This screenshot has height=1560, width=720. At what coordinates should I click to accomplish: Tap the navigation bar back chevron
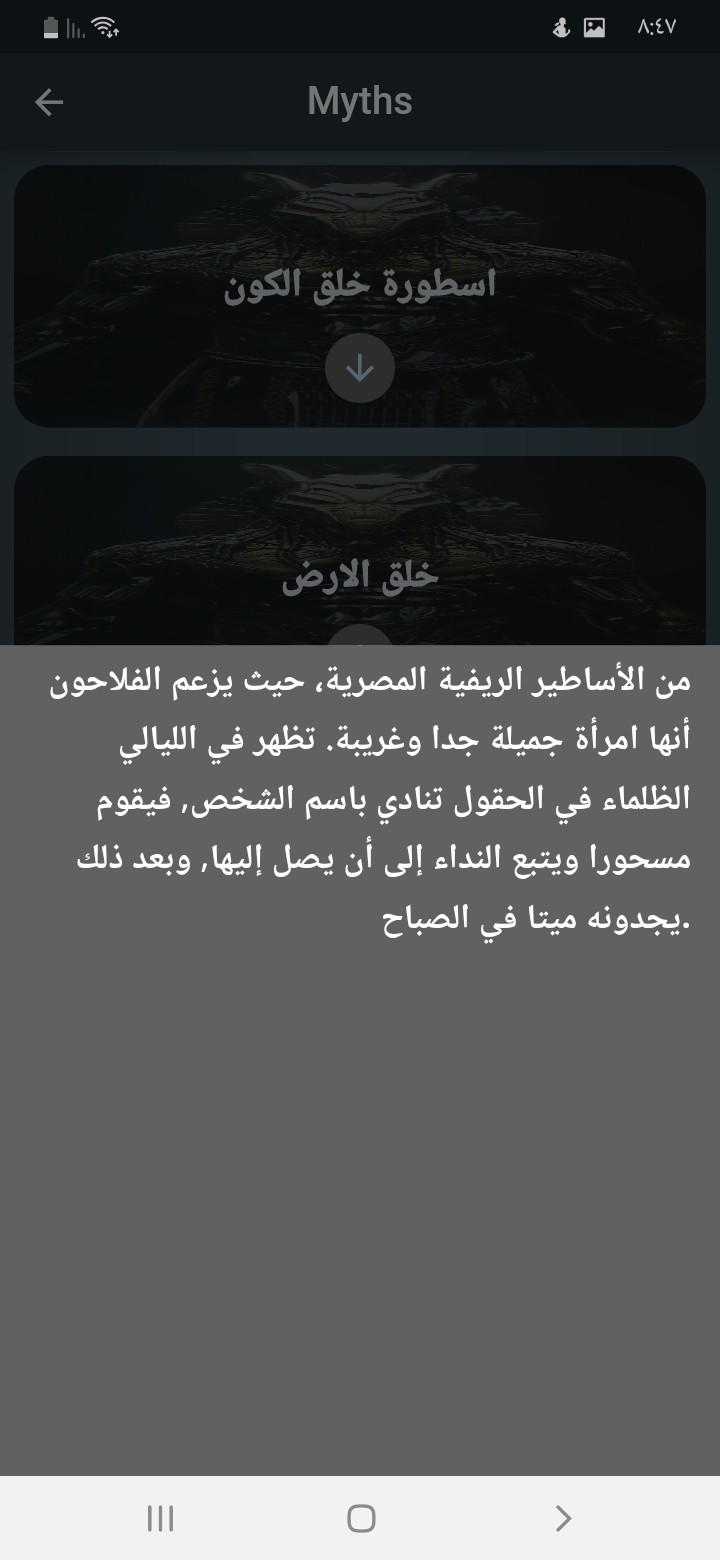(562, 1518)
